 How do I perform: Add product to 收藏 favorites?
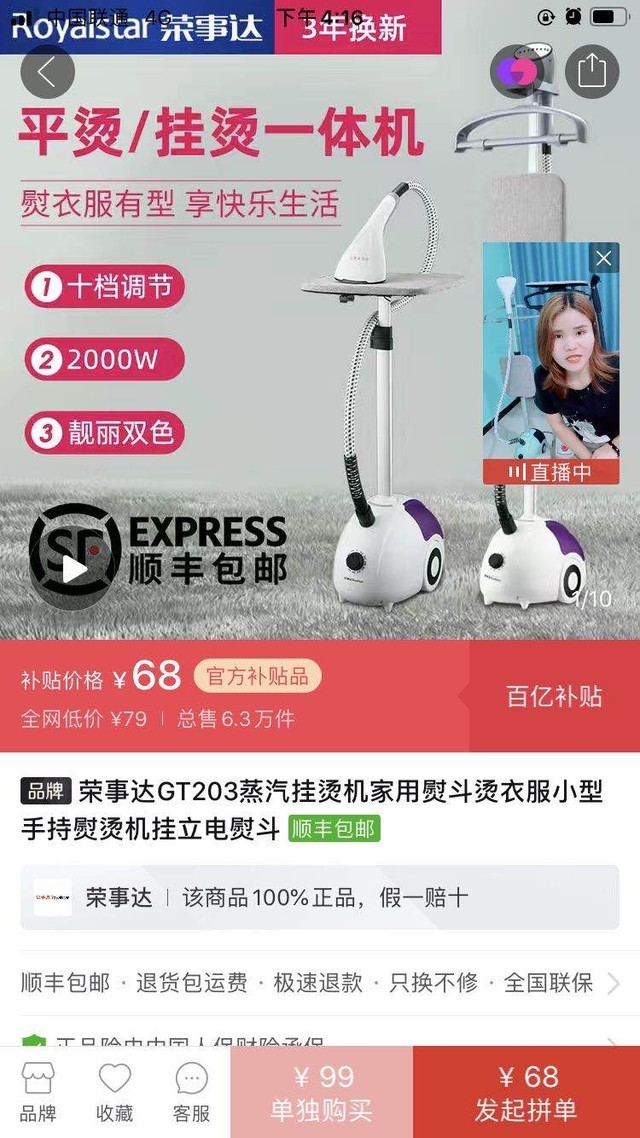click(115, 1092)
